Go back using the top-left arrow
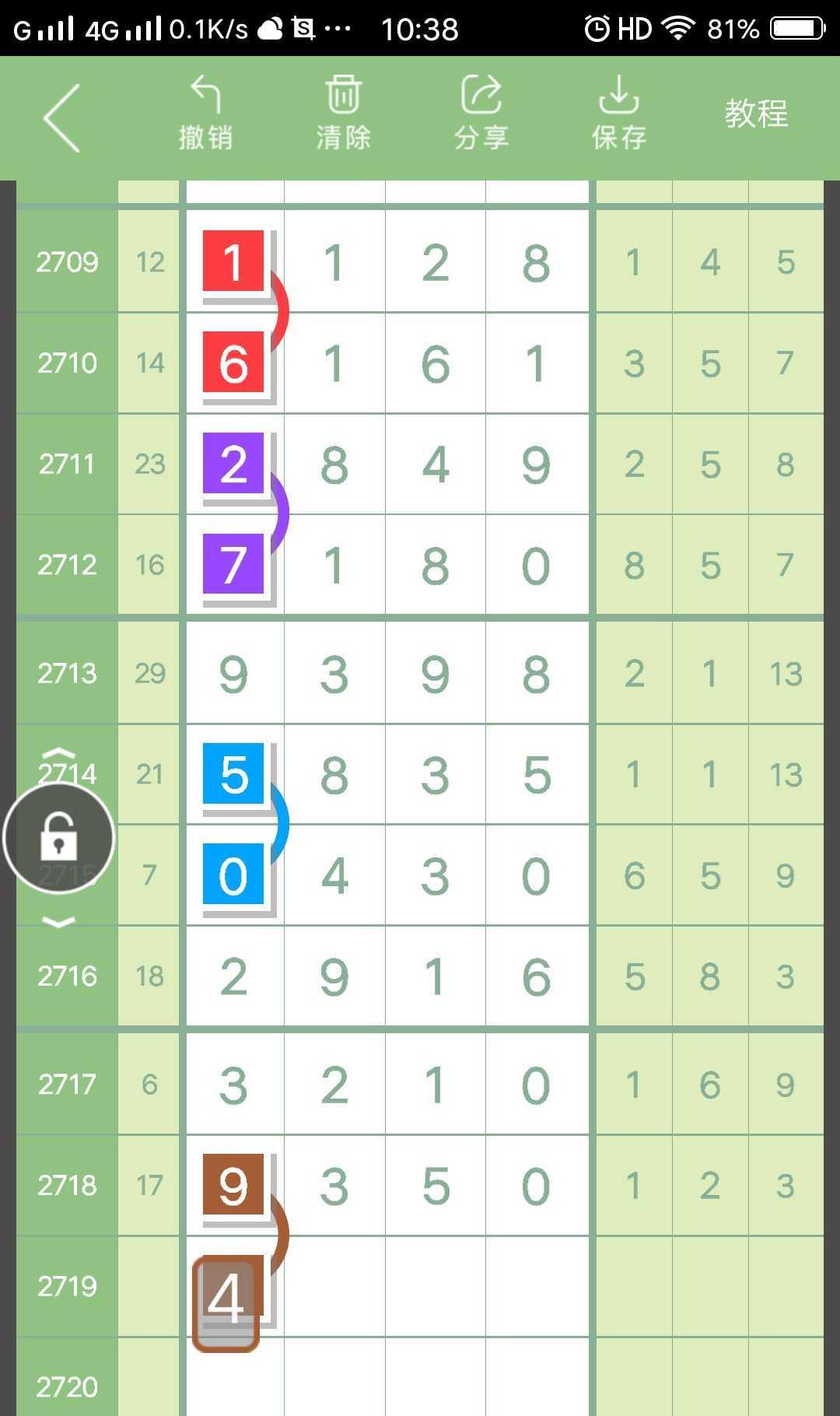 click(62, 118)
